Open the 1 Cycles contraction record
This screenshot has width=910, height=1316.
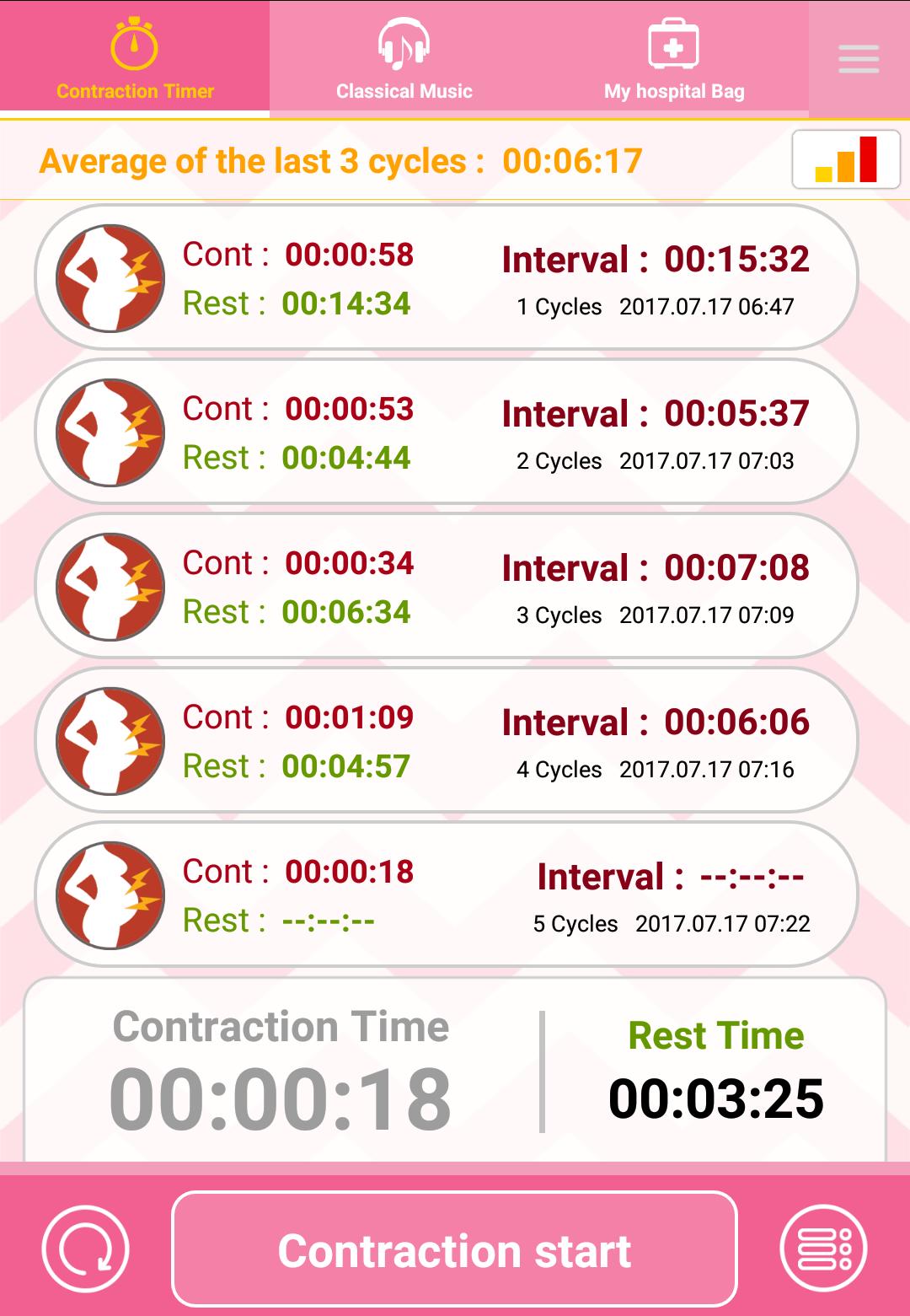(x=447, y=277)
